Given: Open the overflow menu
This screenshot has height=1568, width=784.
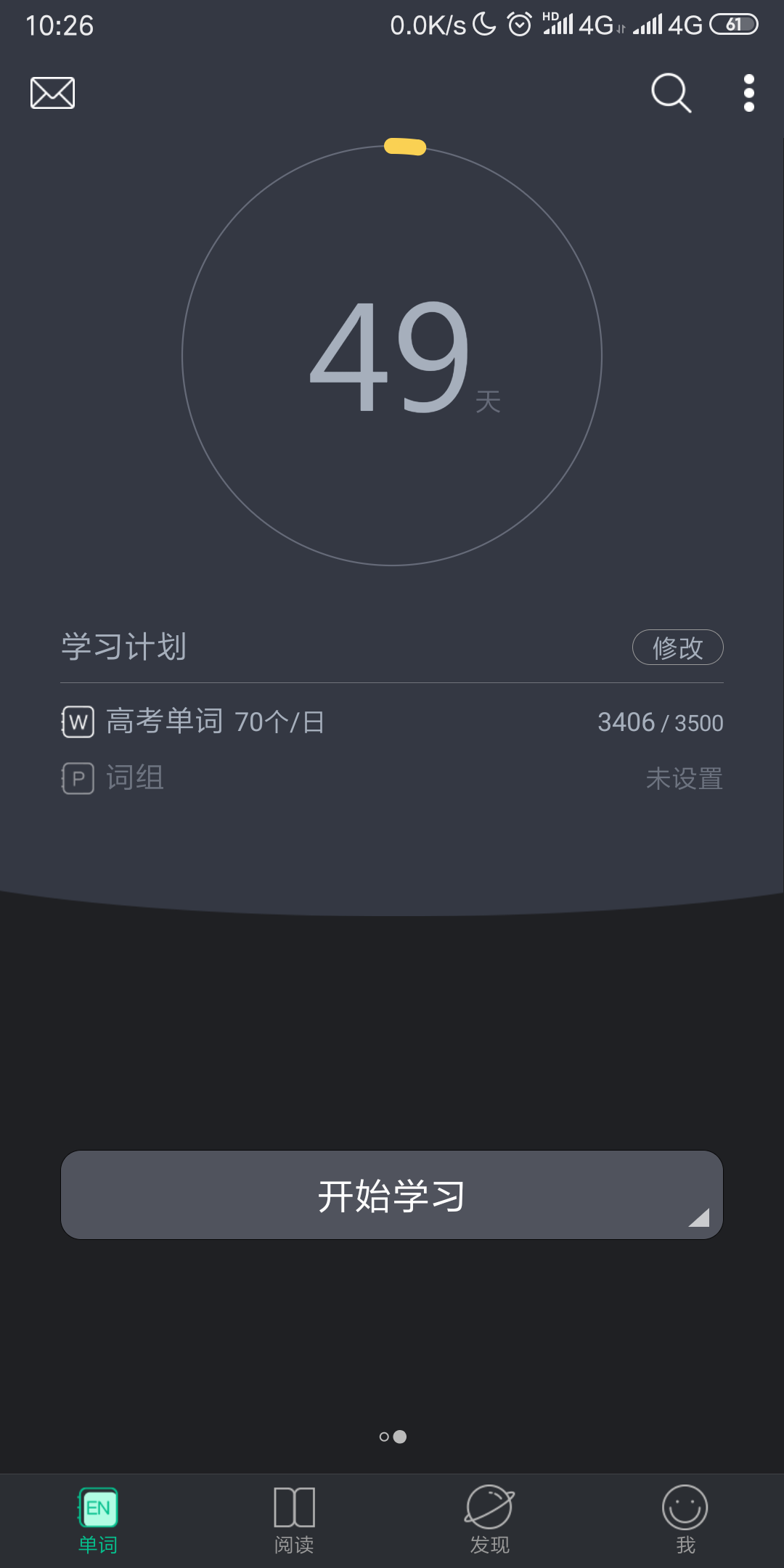Looking at the screenshot, I should click(749, 93).
